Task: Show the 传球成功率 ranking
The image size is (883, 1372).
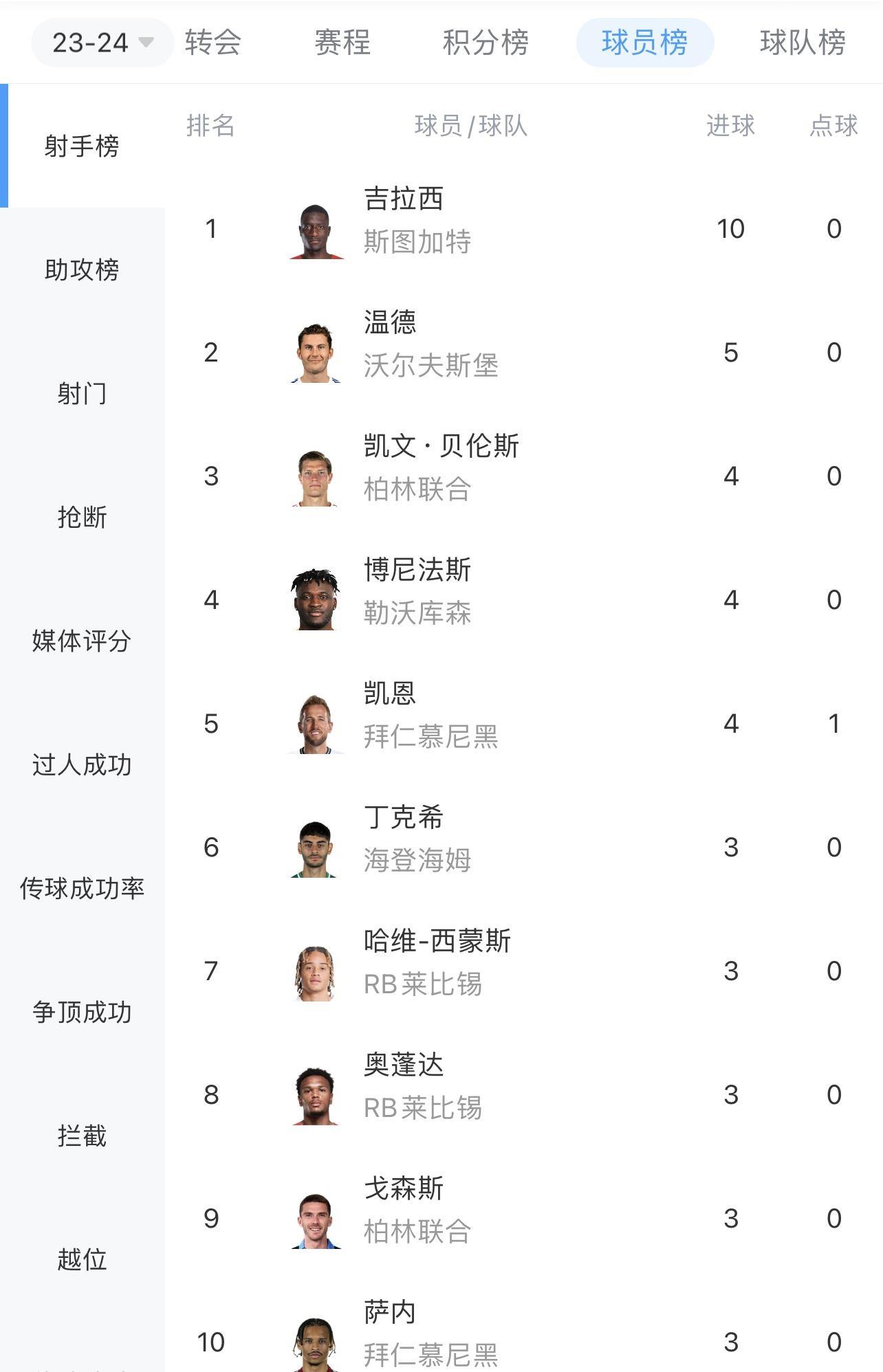Action: coord(83,888)
